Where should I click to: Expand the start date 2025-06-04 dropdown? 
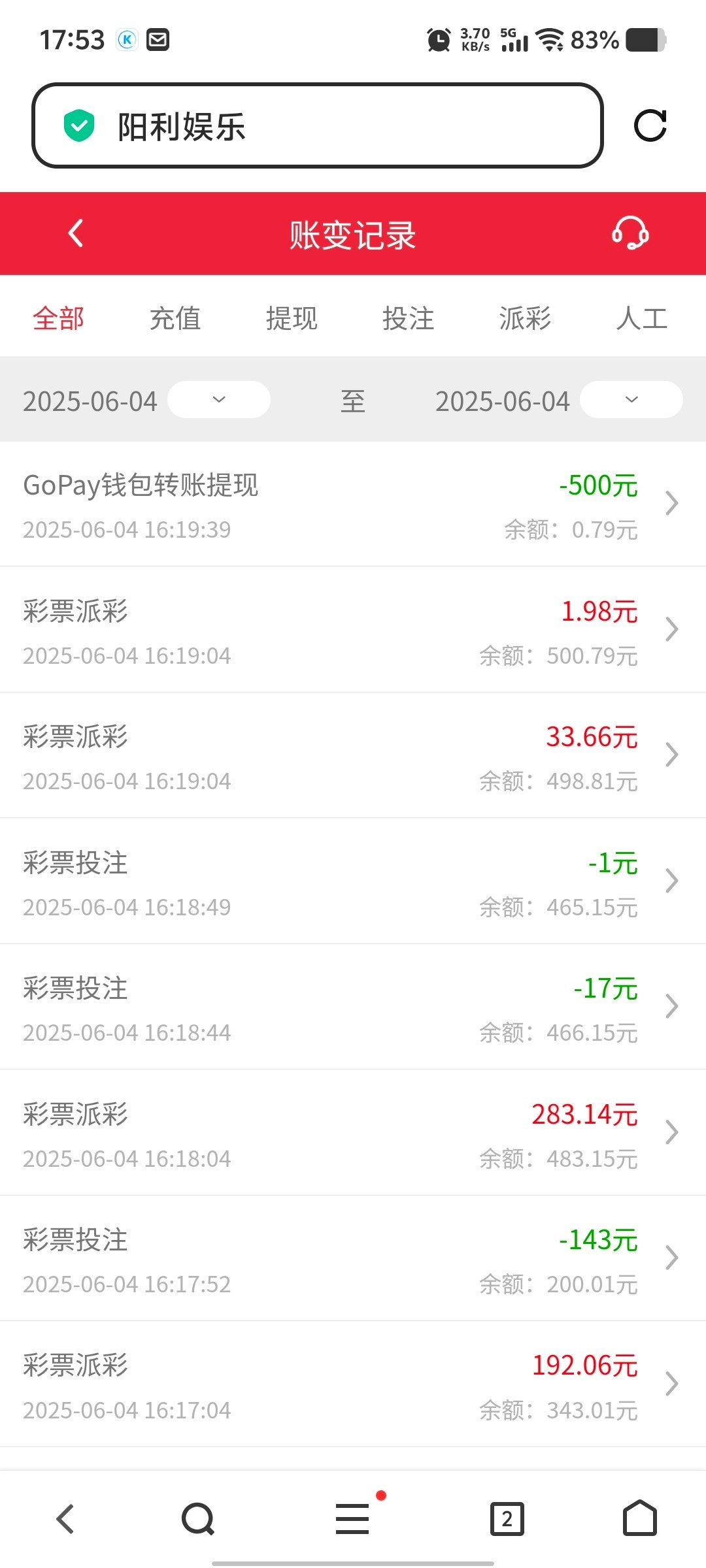pos(218,400)
